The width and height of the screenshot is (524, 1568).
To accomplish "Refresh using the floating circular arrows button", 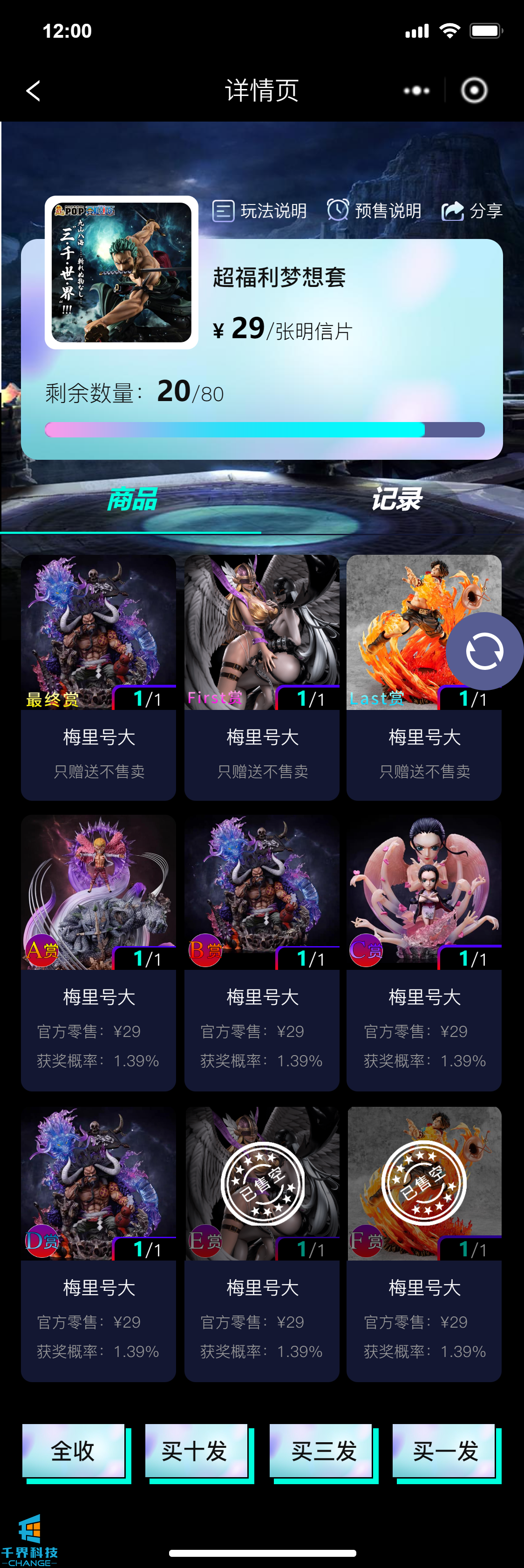I will tap(484, 651).
